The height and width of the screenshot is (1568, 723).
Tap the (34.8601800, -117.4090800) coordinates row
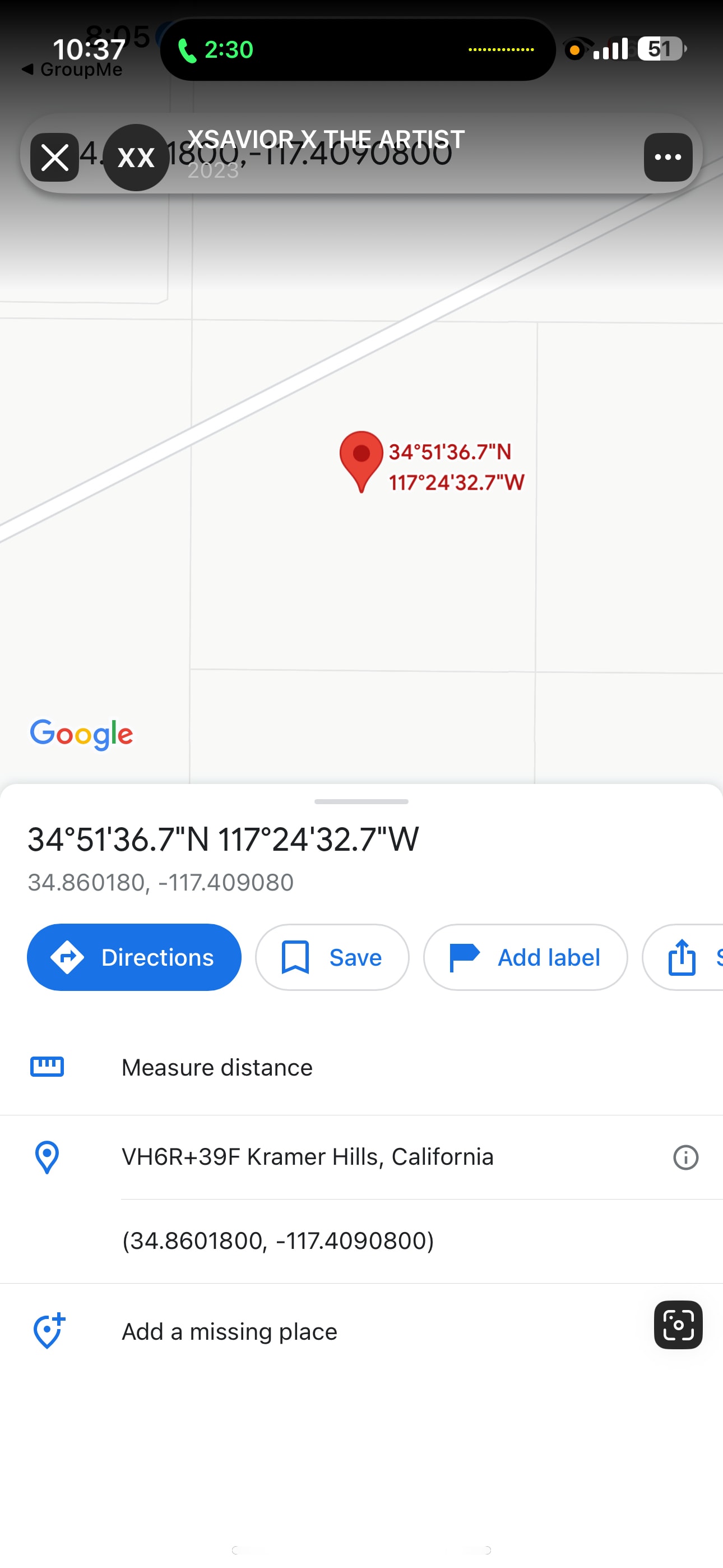pyautogui.click(x=278, y=1240)
